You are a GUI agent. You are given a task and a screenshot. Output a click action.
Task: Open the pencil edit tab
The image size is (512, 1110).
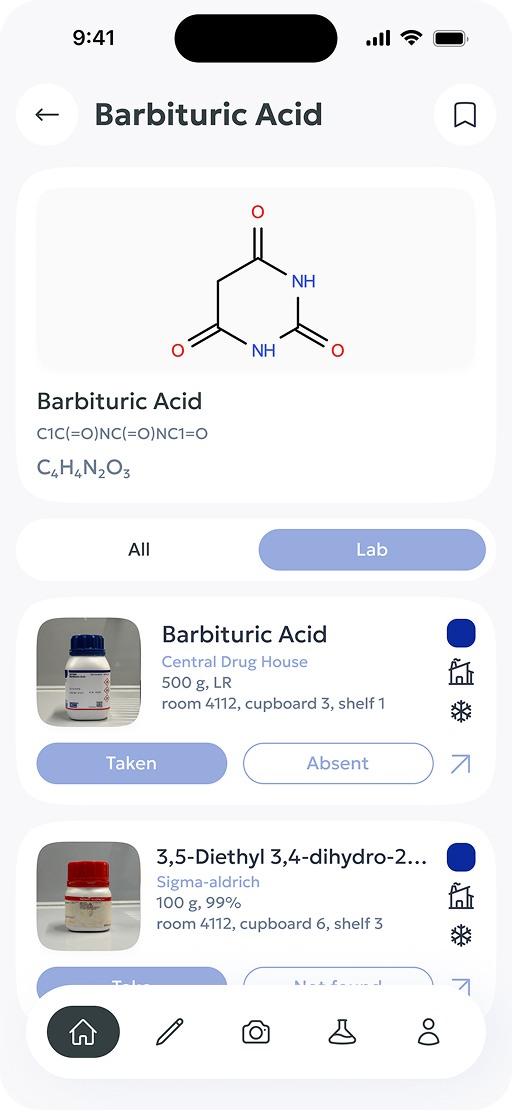tap(169, 1032)
